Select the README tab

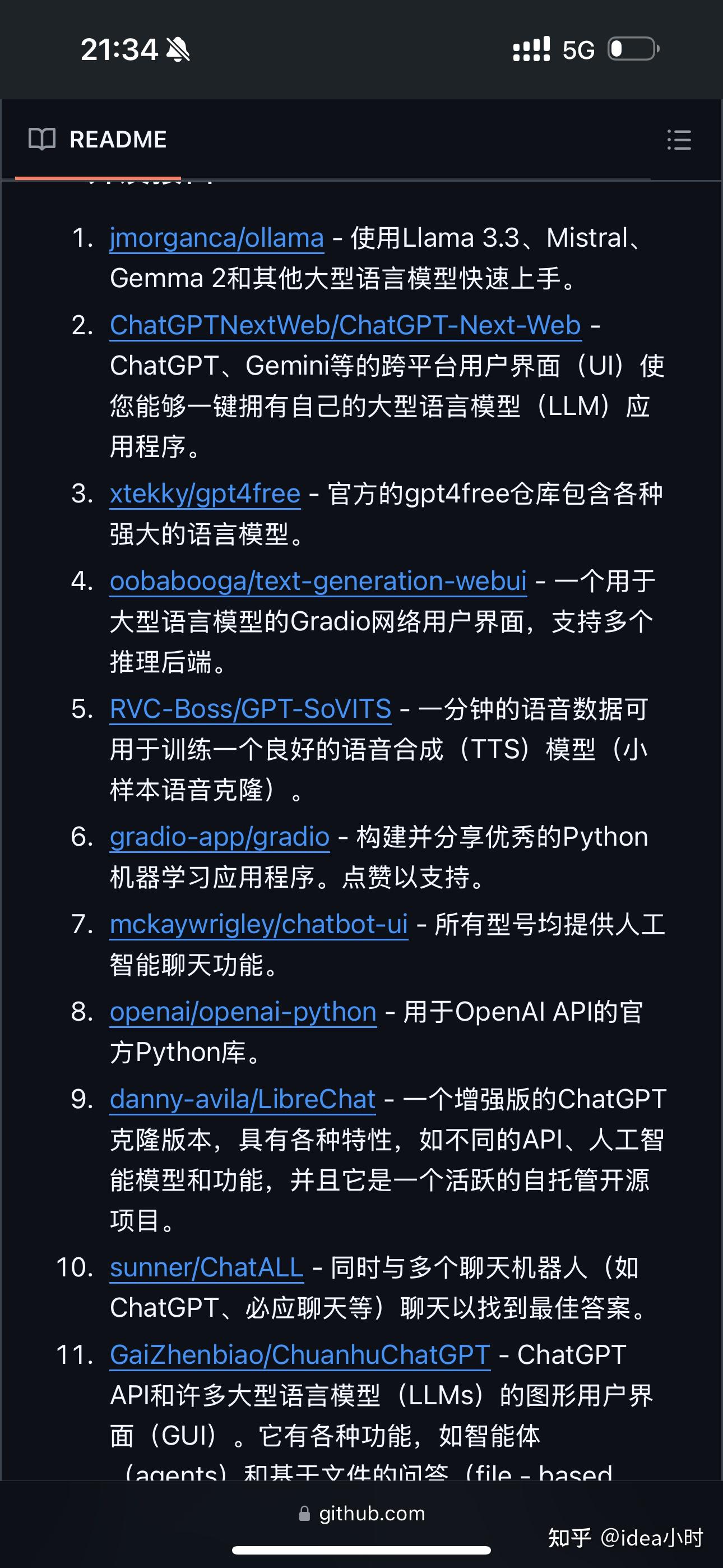tap(98, 140)
